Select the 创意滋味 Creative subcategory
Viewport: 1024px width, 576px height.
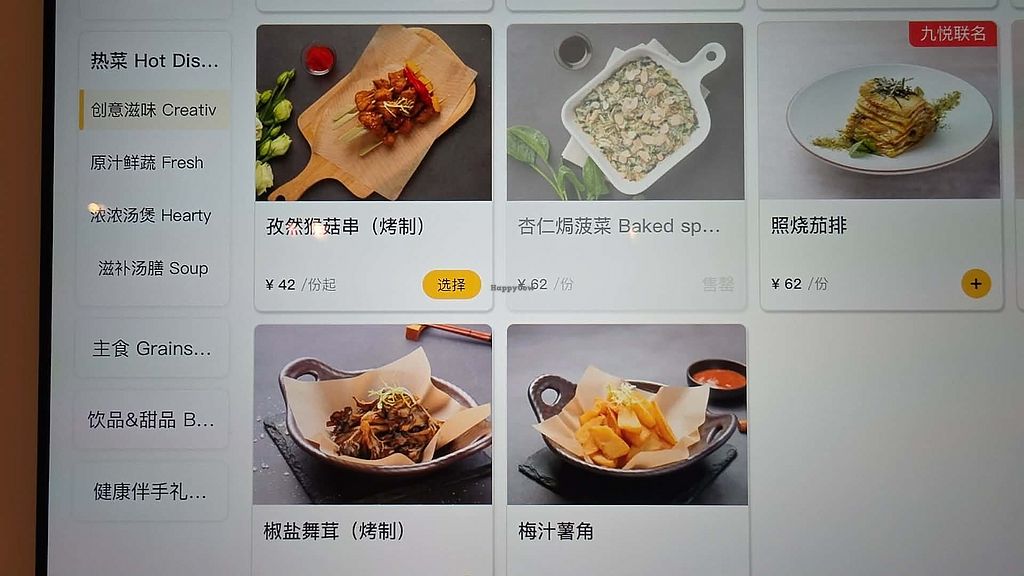[x=154, y=110]
